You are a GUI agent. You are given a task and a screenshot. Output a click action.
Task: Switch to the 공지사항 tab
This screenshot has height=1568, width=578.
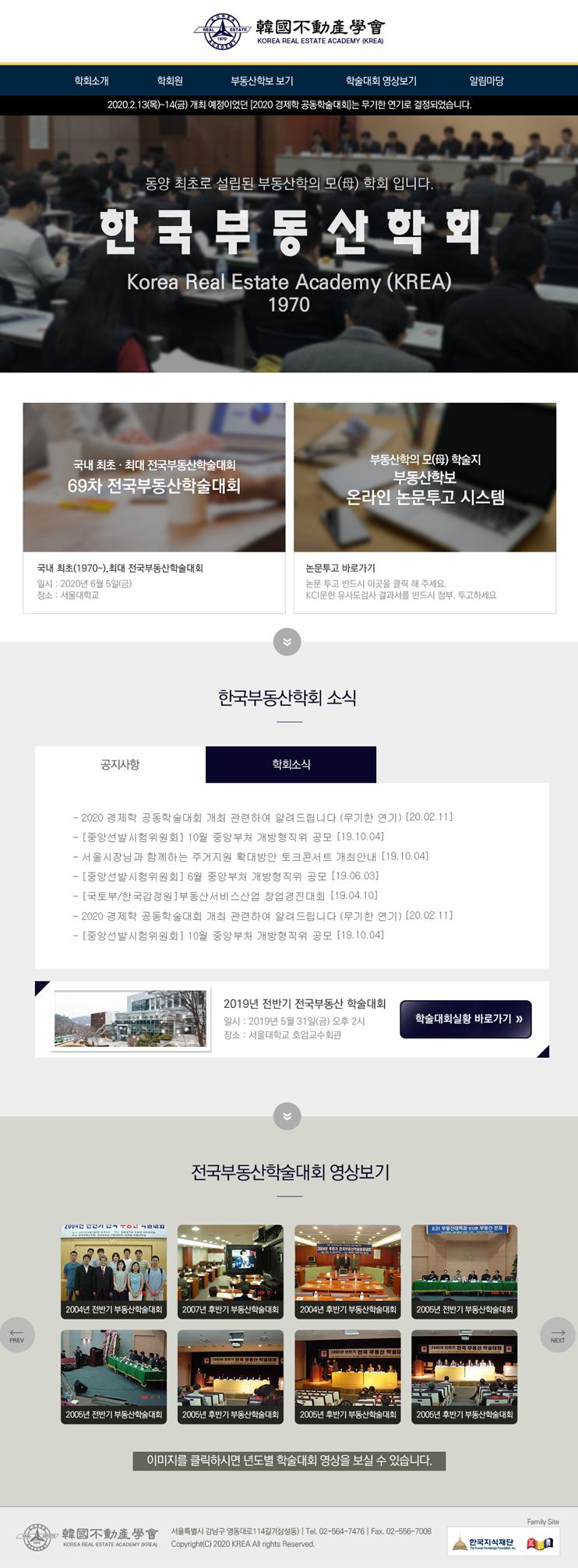click(x=120, y=765)
